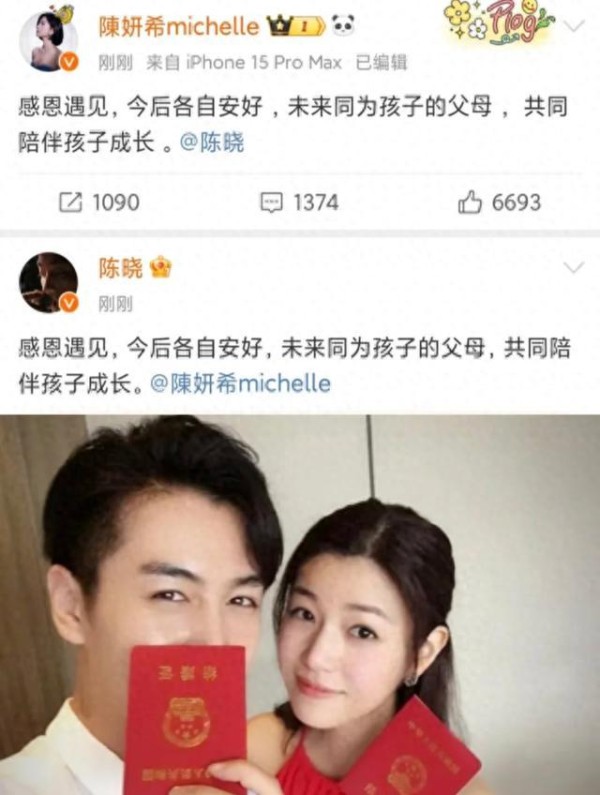Tap the username 陈晓
600x795 pixels.
[120, 268]
